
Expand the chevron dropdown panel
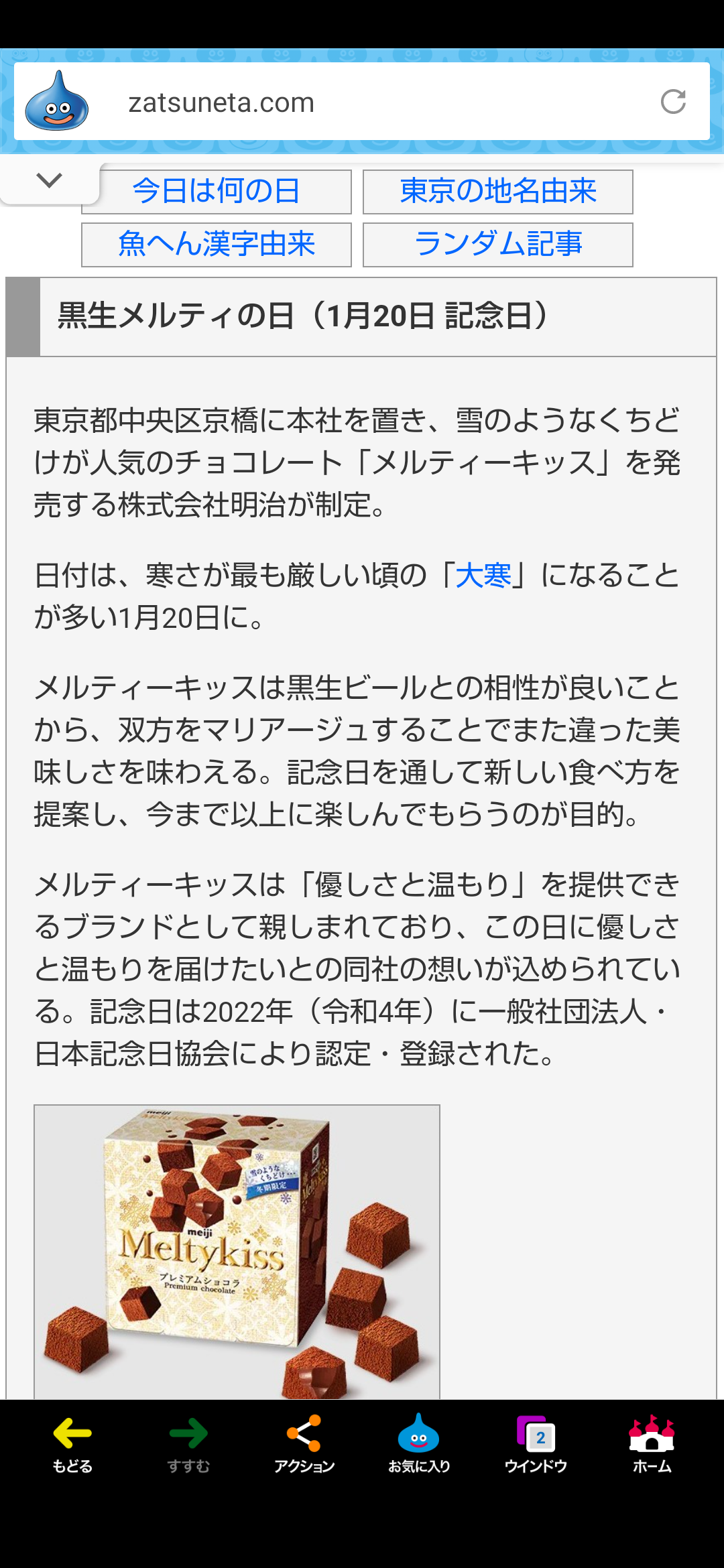tap(50, 180)
